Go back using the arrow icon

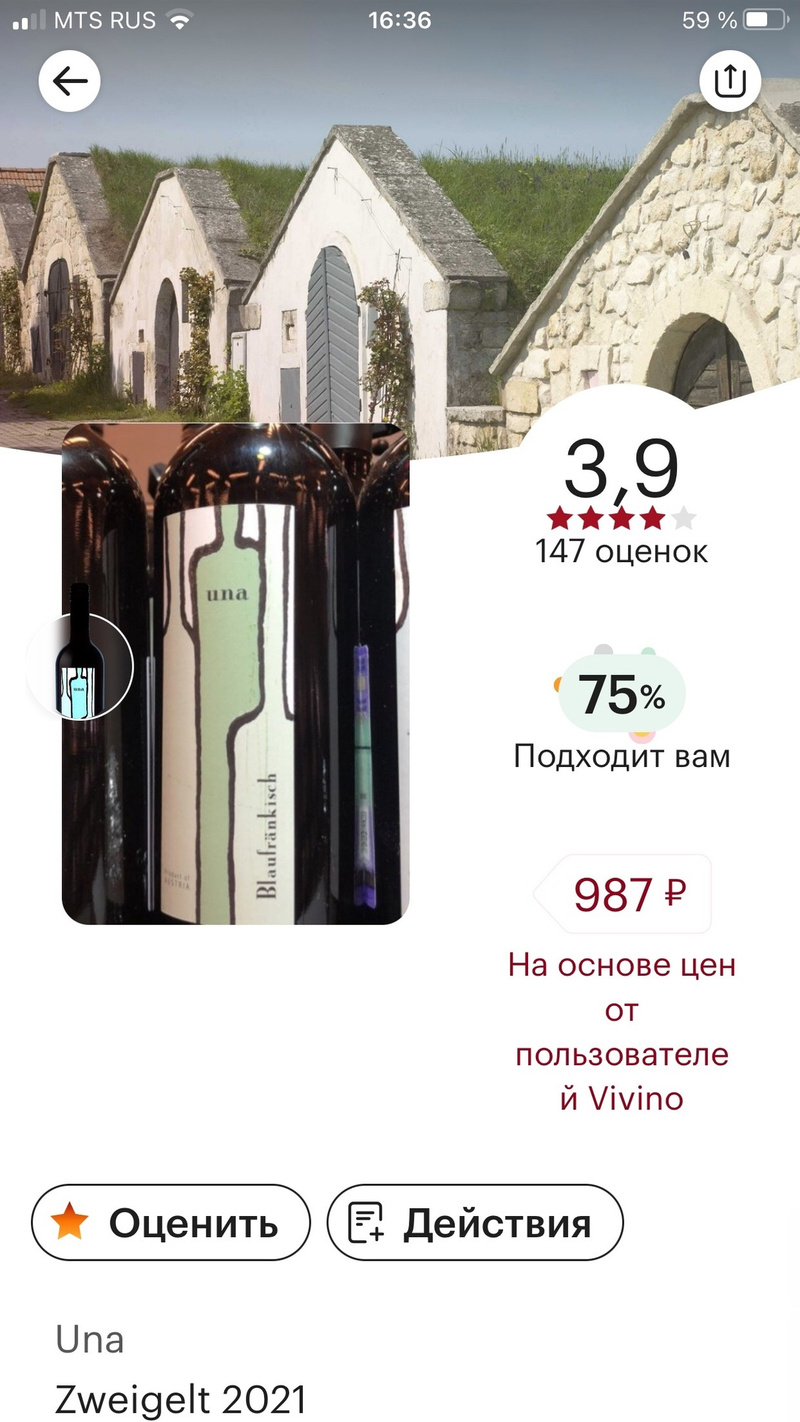(x=70, y=81)
